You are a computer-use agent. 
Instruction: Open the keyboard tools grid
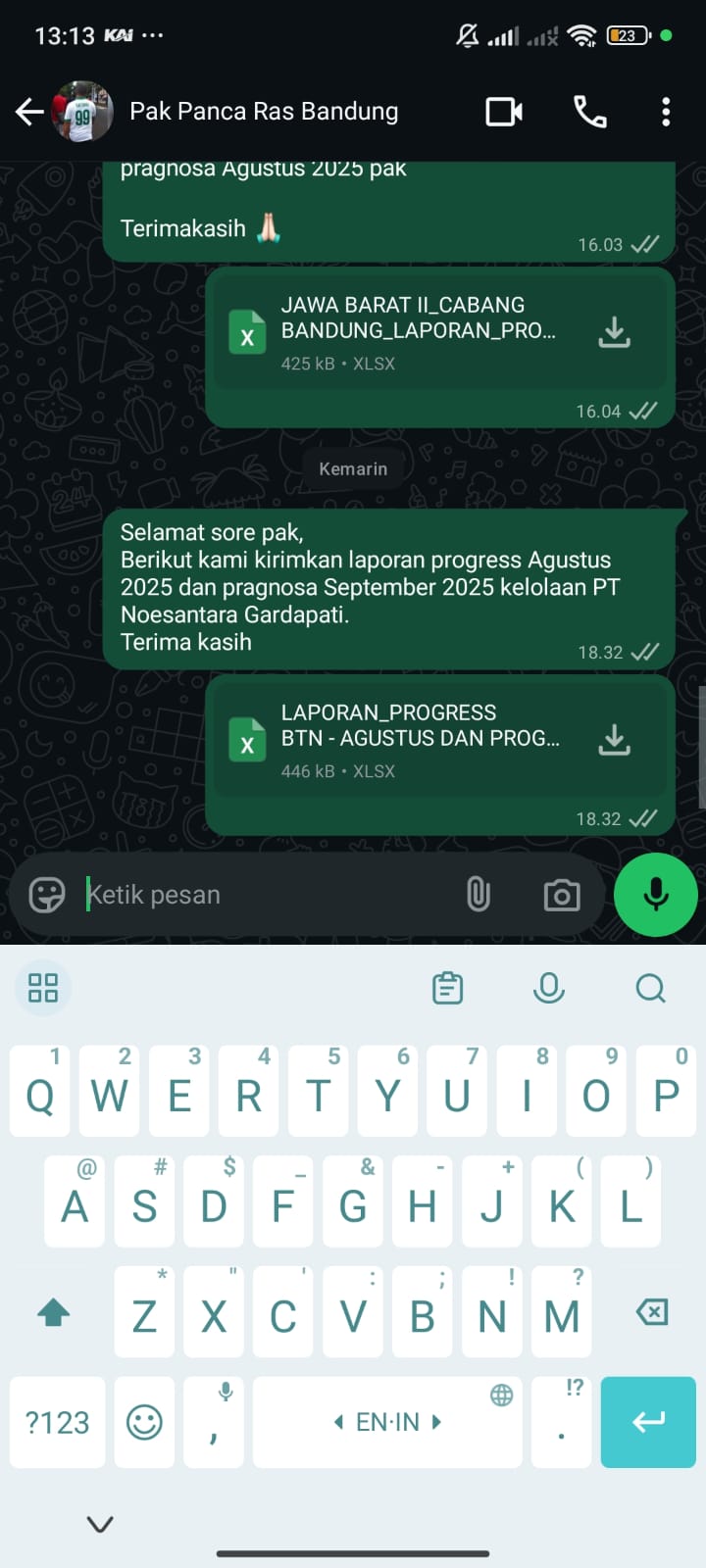43,988
